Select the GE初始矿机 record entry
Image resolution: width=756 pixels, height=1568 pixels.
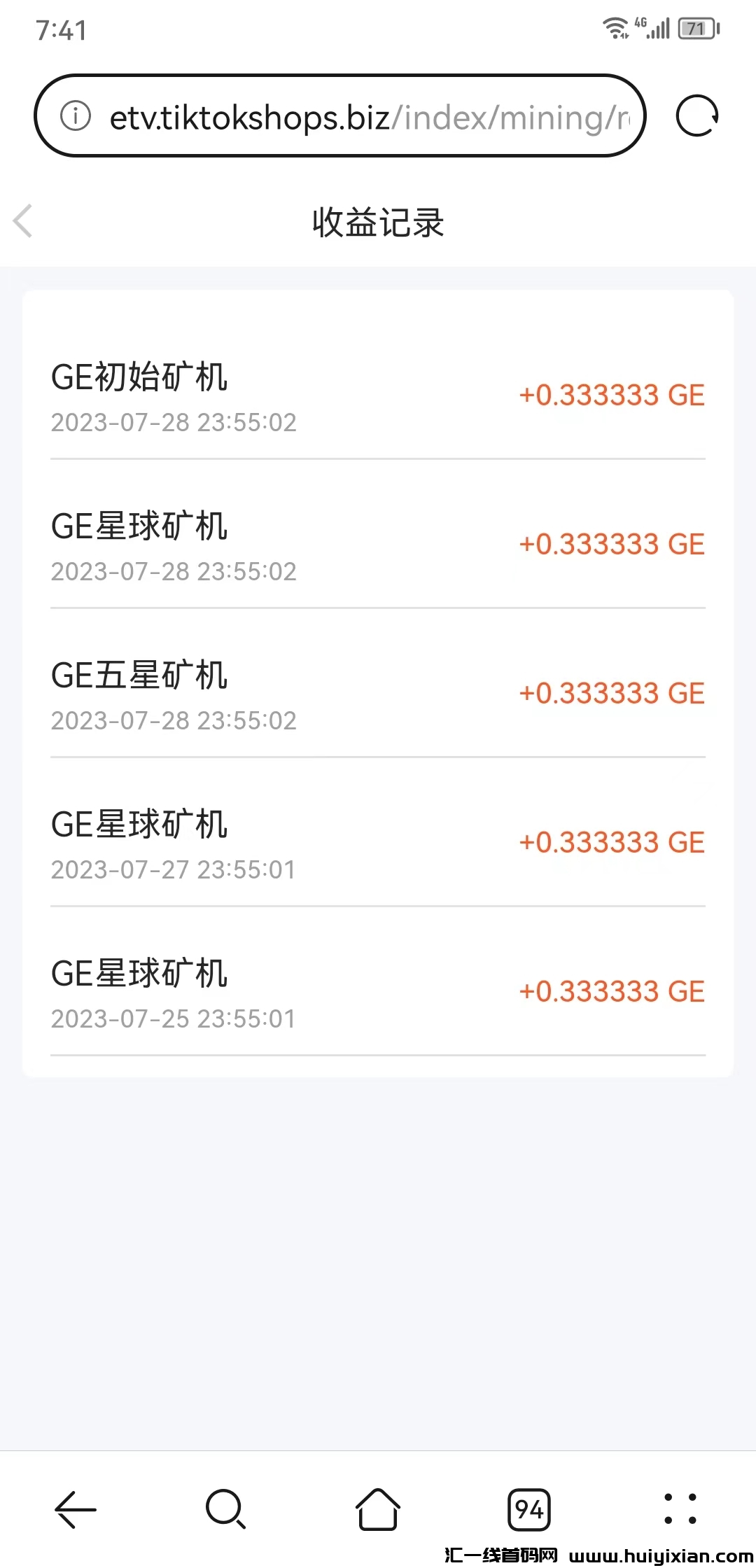tap(140, 377)
